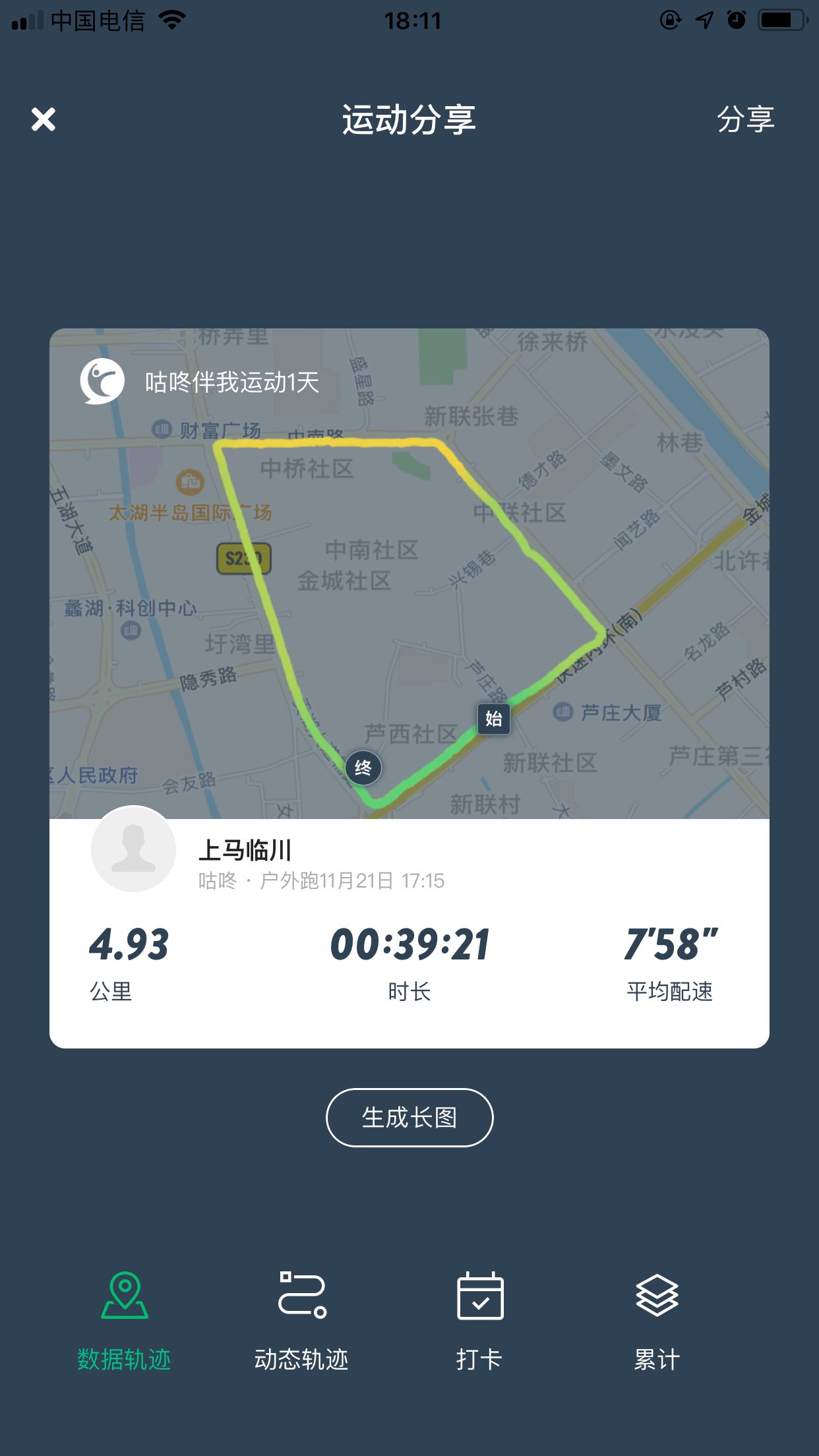Open the run summary card for 上马临川
Image resolution: width=819 pixels, height=1456 pixels.
pyautogui.click(x=409, y=688)
